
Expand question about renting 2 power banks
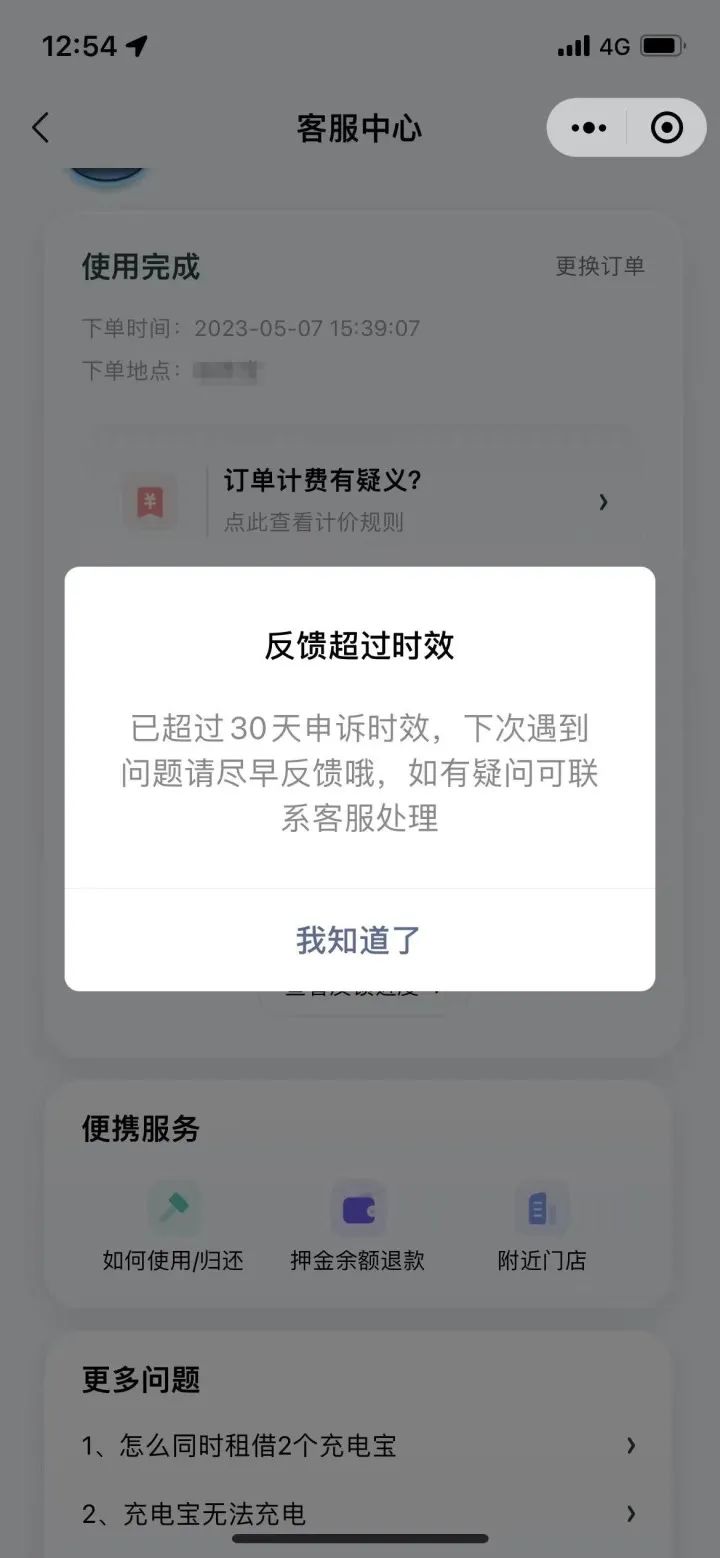point(360,1445)
